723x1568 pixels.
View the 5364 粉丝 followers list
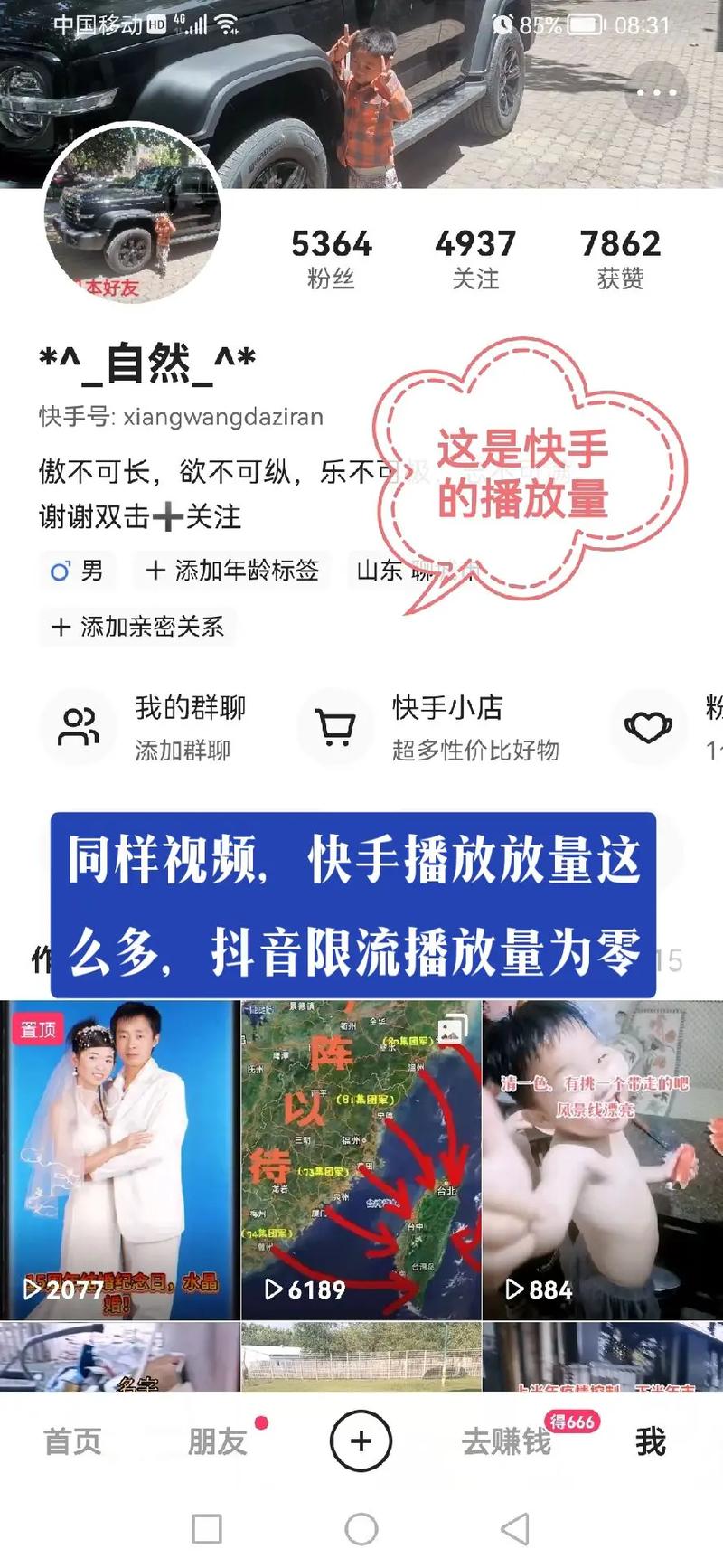pyautogui.click(x=331, y=259)
